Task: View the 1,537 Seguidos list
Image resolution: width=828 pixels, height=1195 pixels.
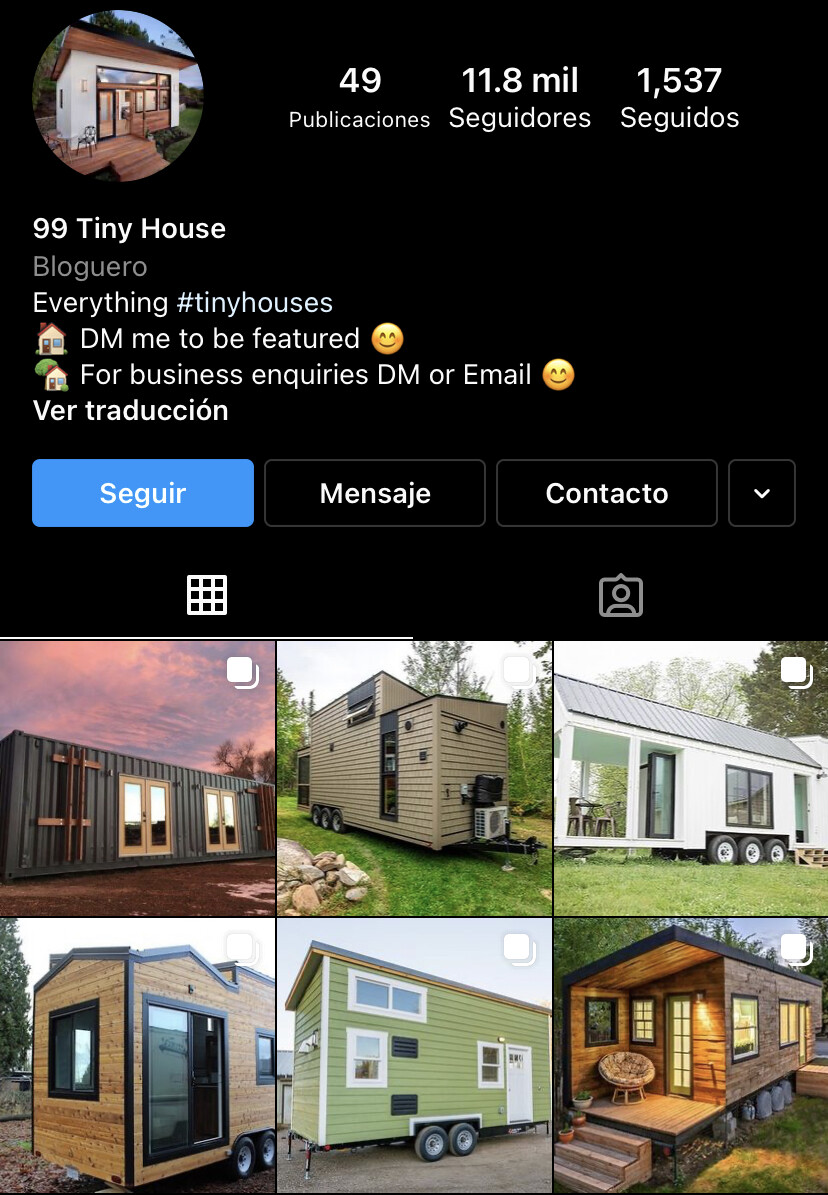Action: tap(680, 98)
